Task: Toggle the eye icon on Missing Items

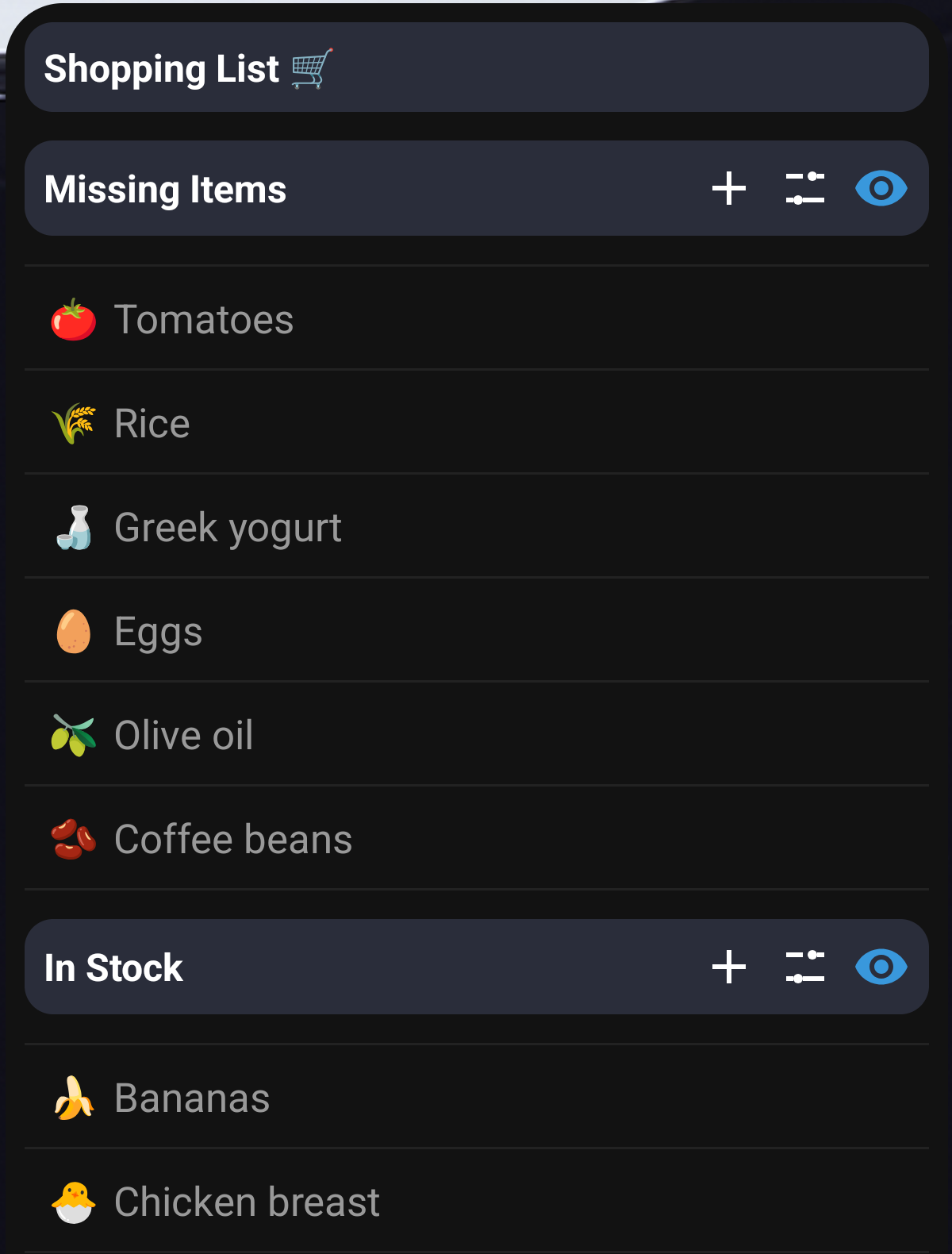Action: (x=881, y=188)
